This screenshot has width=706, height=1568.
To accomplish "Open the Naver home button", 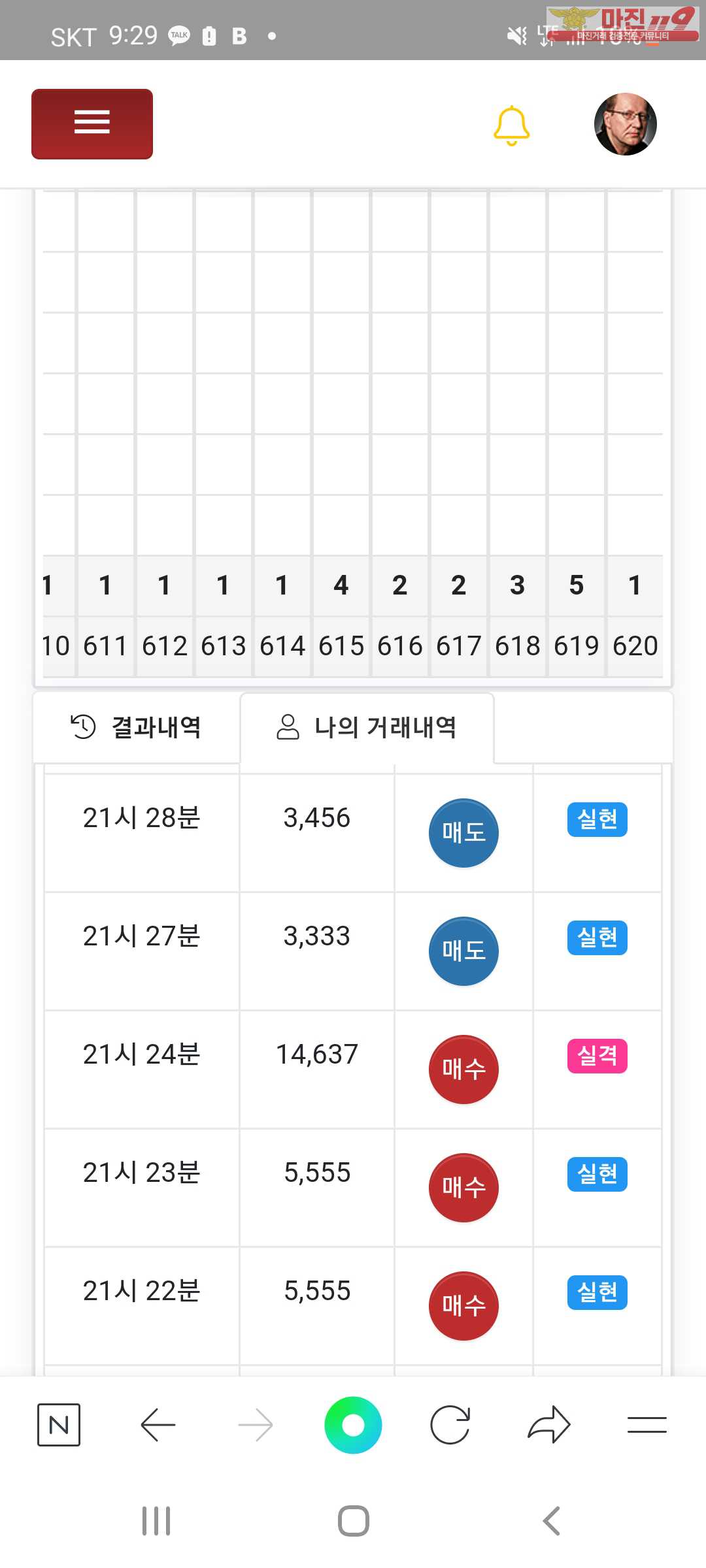I will pos(59,1424).
